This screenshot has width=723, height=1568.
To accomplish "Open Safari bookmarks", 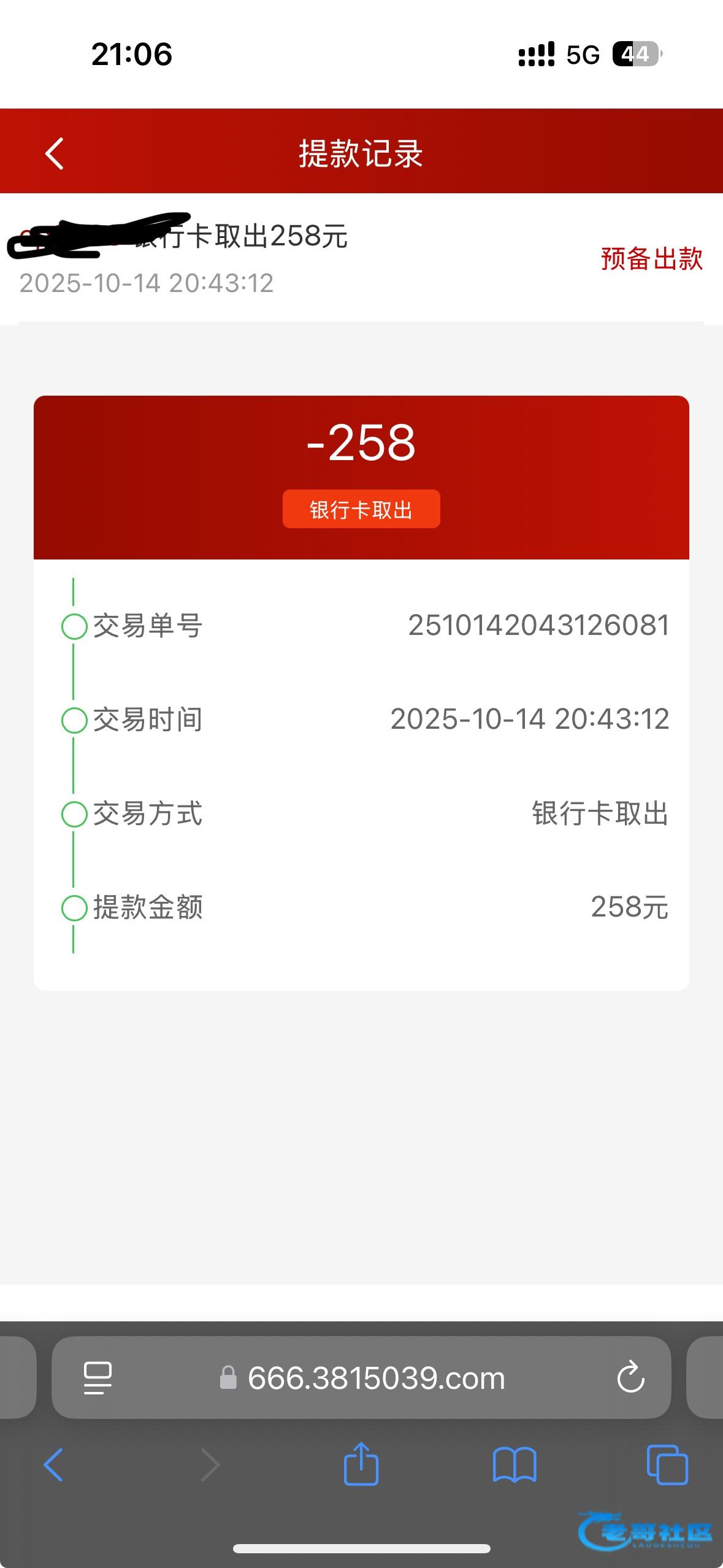I will point(515,1465).
